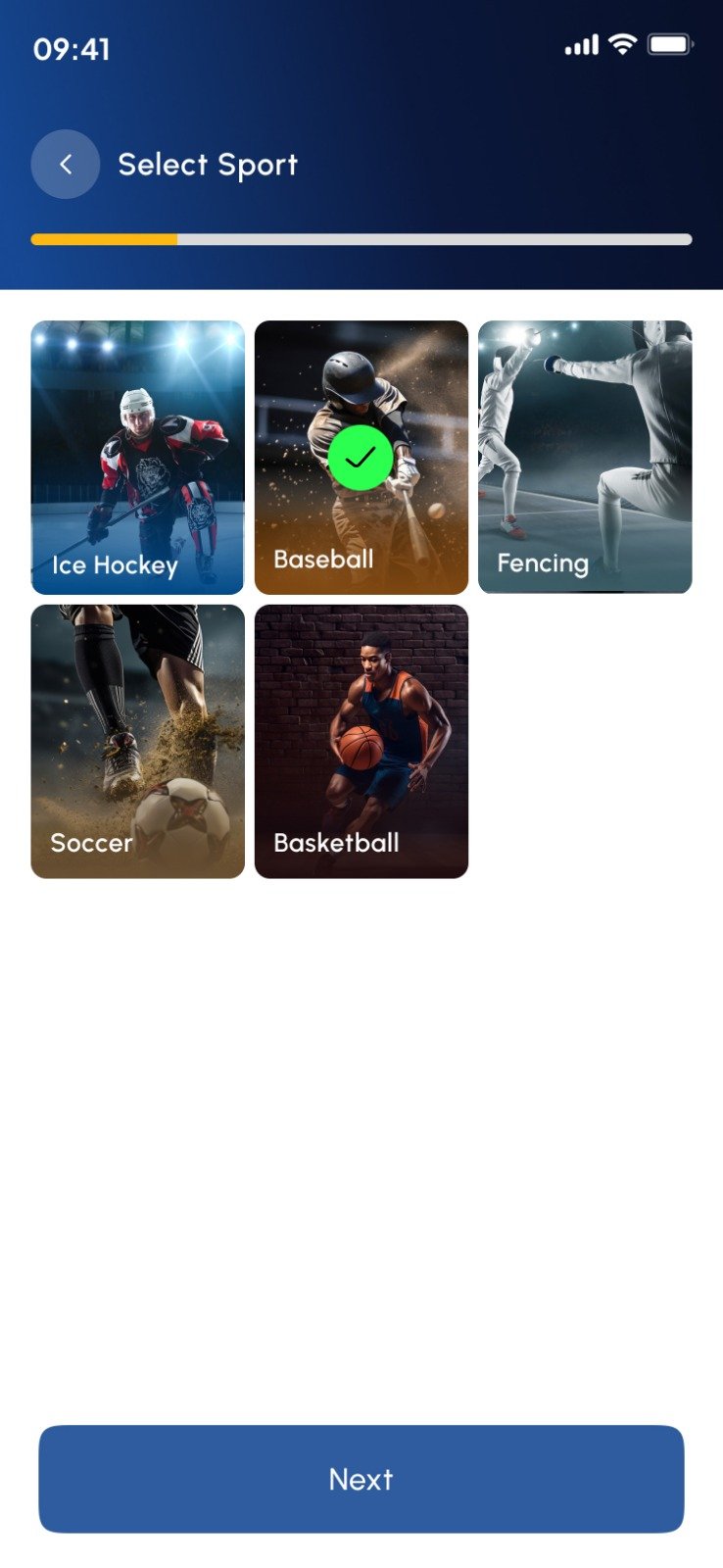The image size is (723, 1568).
Task: Select the Ice Hockey card
Action: (x=138, y=458)
